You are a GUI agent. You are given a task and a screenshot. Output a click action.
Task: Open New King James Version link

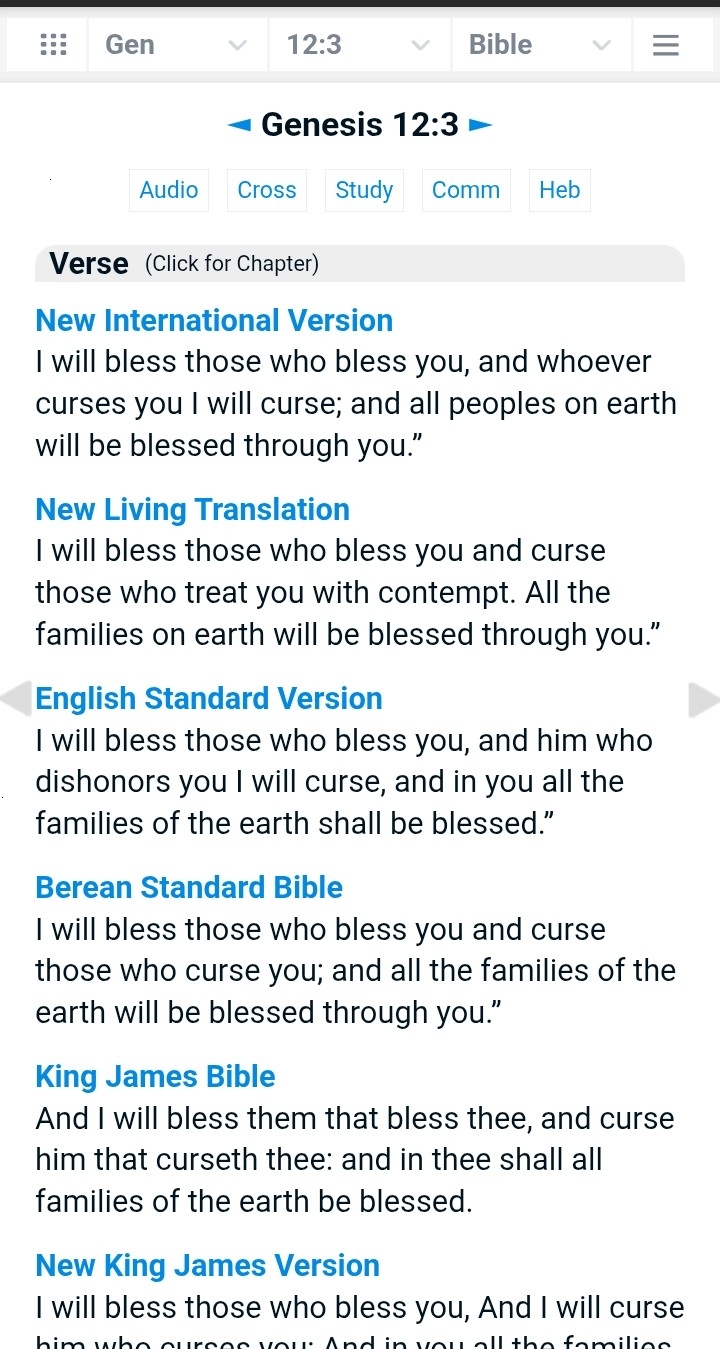(x=208, y=1265)
